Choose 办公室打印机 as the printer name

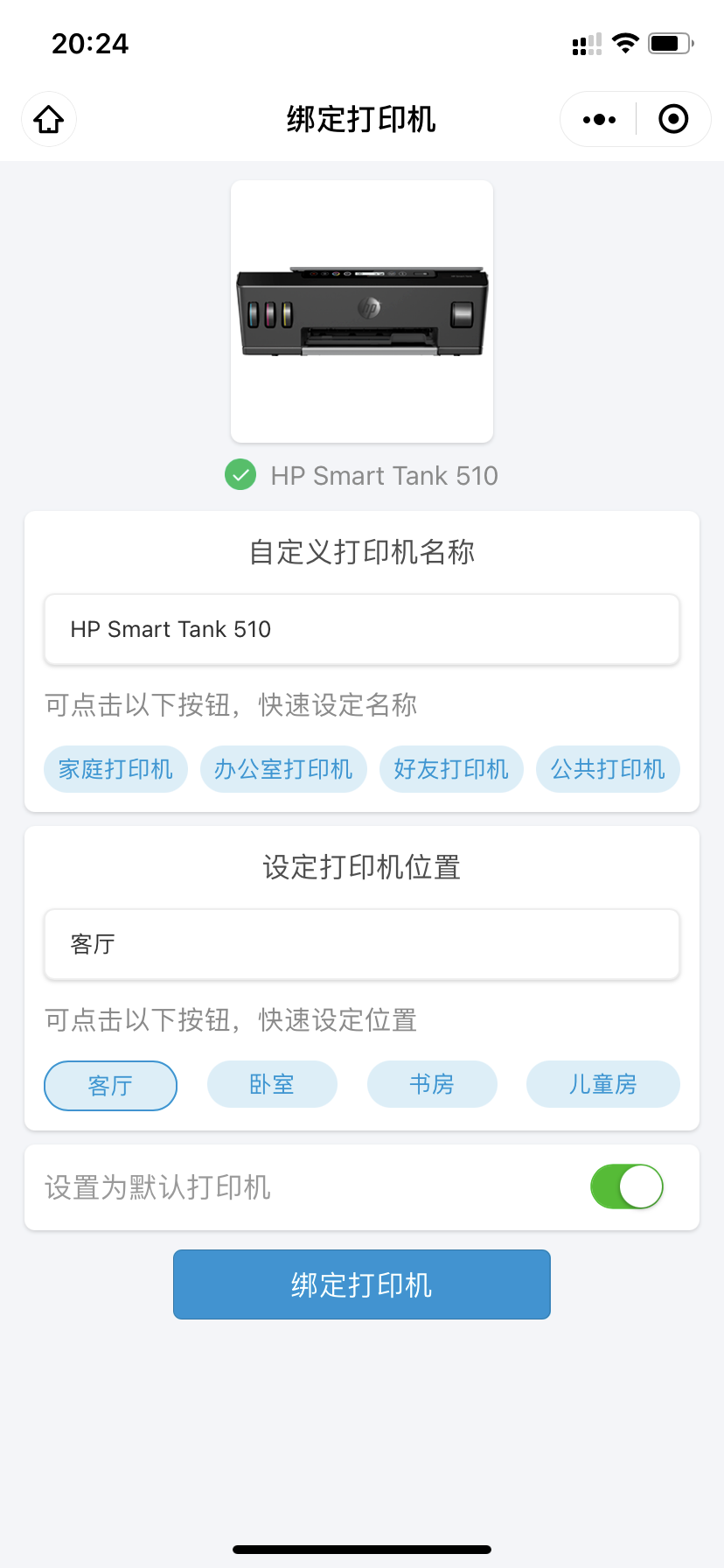(x=283, y=769)
